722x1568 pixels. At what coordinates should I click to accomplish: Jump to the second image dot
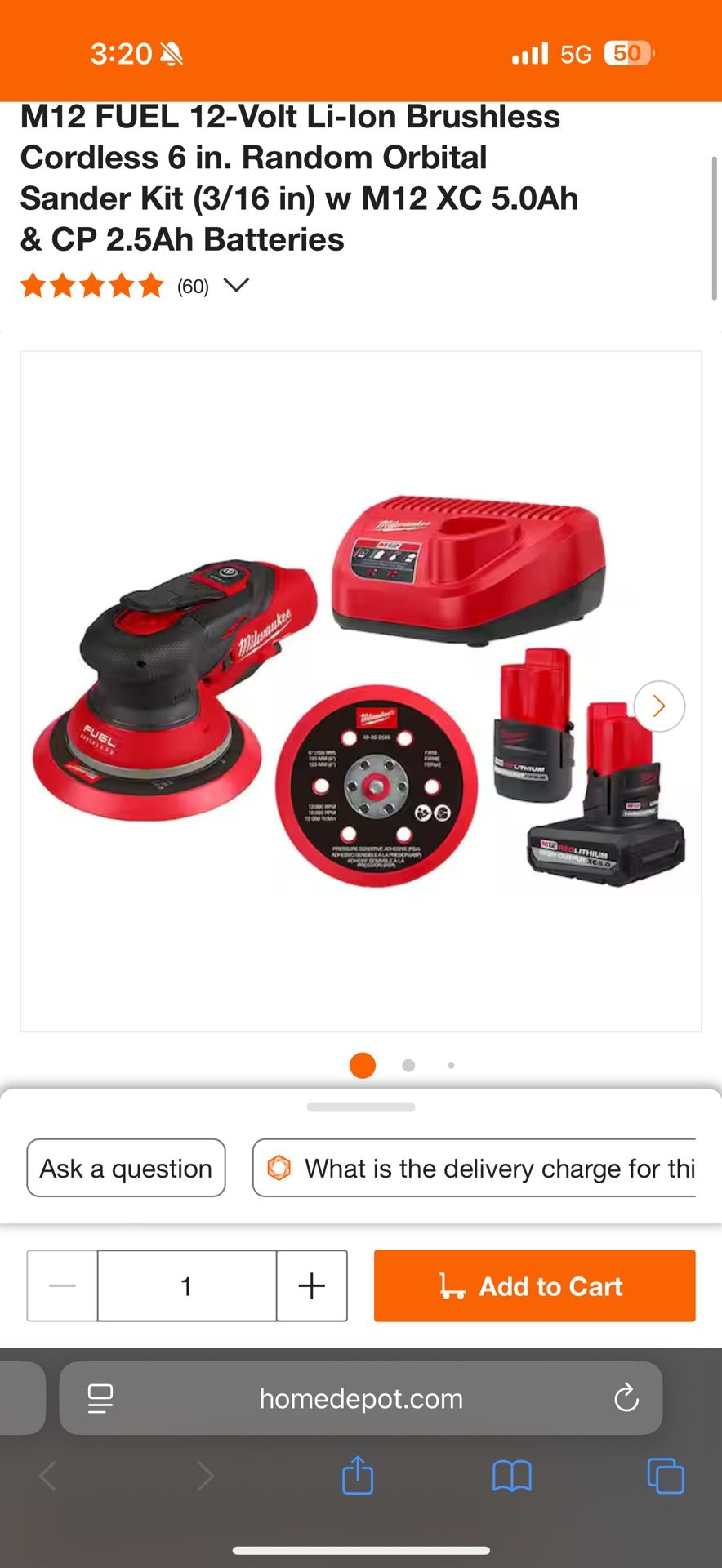[408, 1065]
